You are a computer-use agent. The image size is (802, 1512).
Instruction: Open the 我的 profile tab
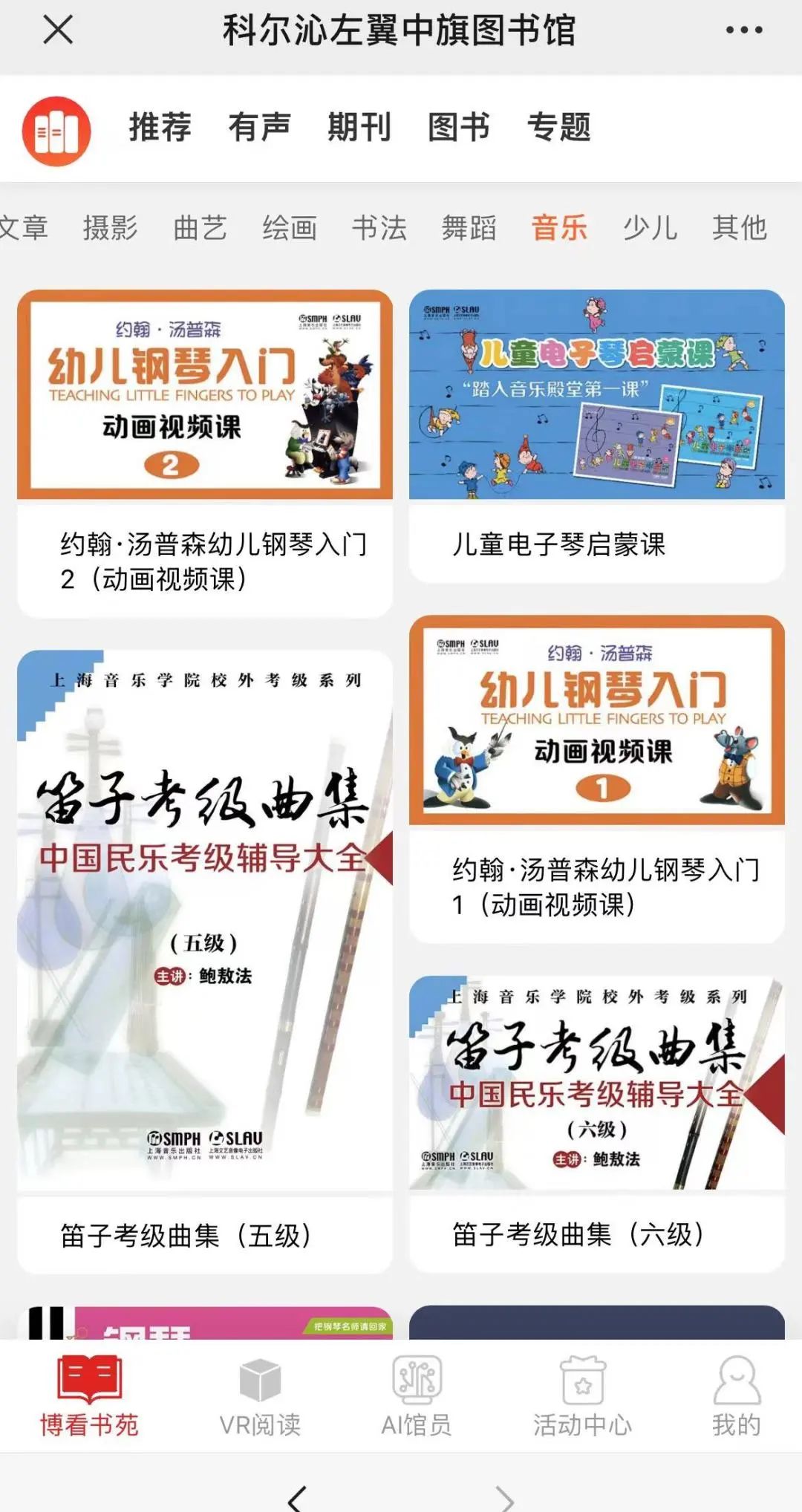coord(736,1396)
